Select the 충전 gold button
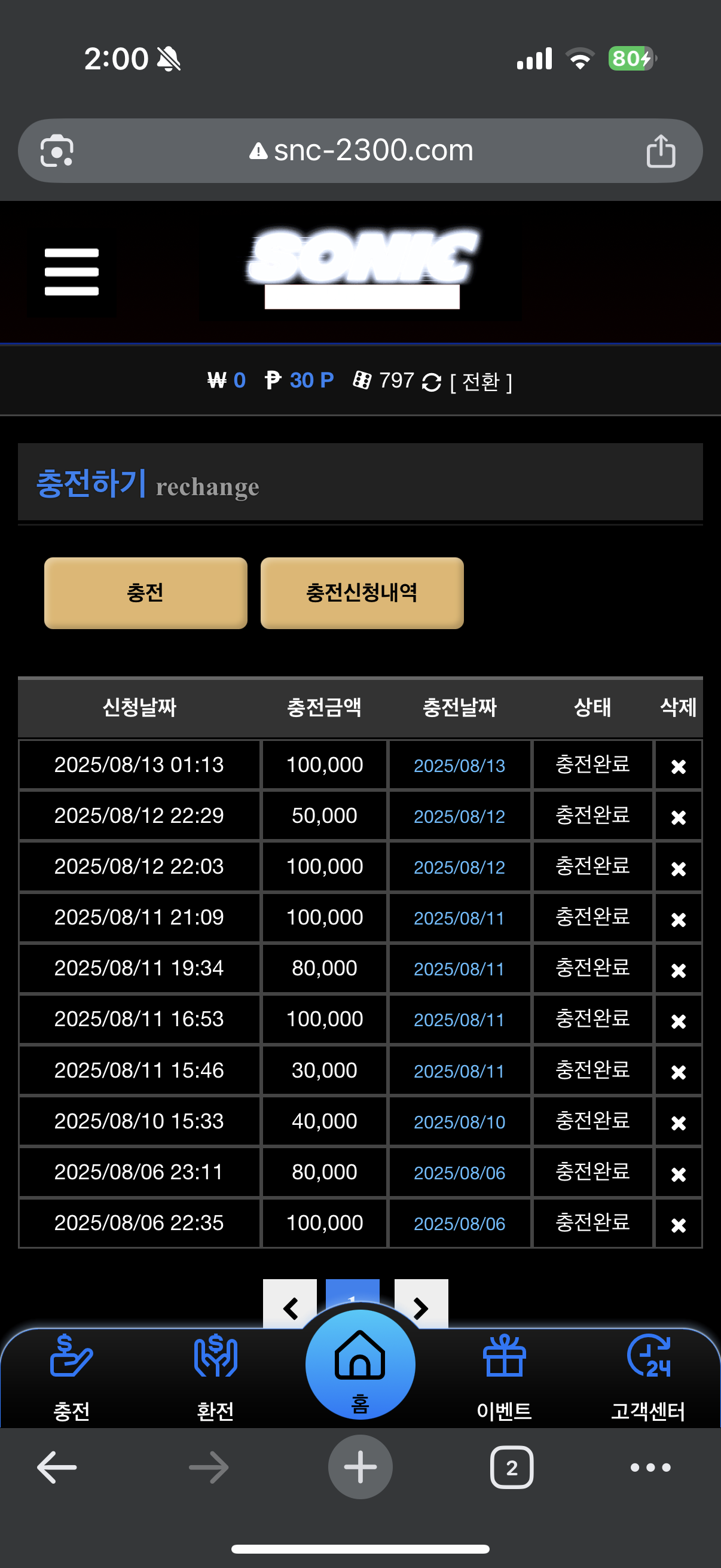This screenshot has height=1568, width=721. click(x=145, y=592)
